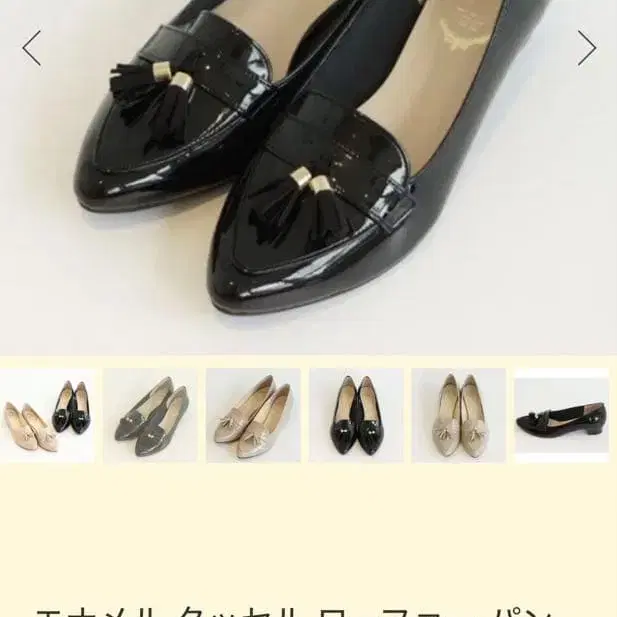Advance to the next product photo
617x617 pixels.
tap(586, 48)
